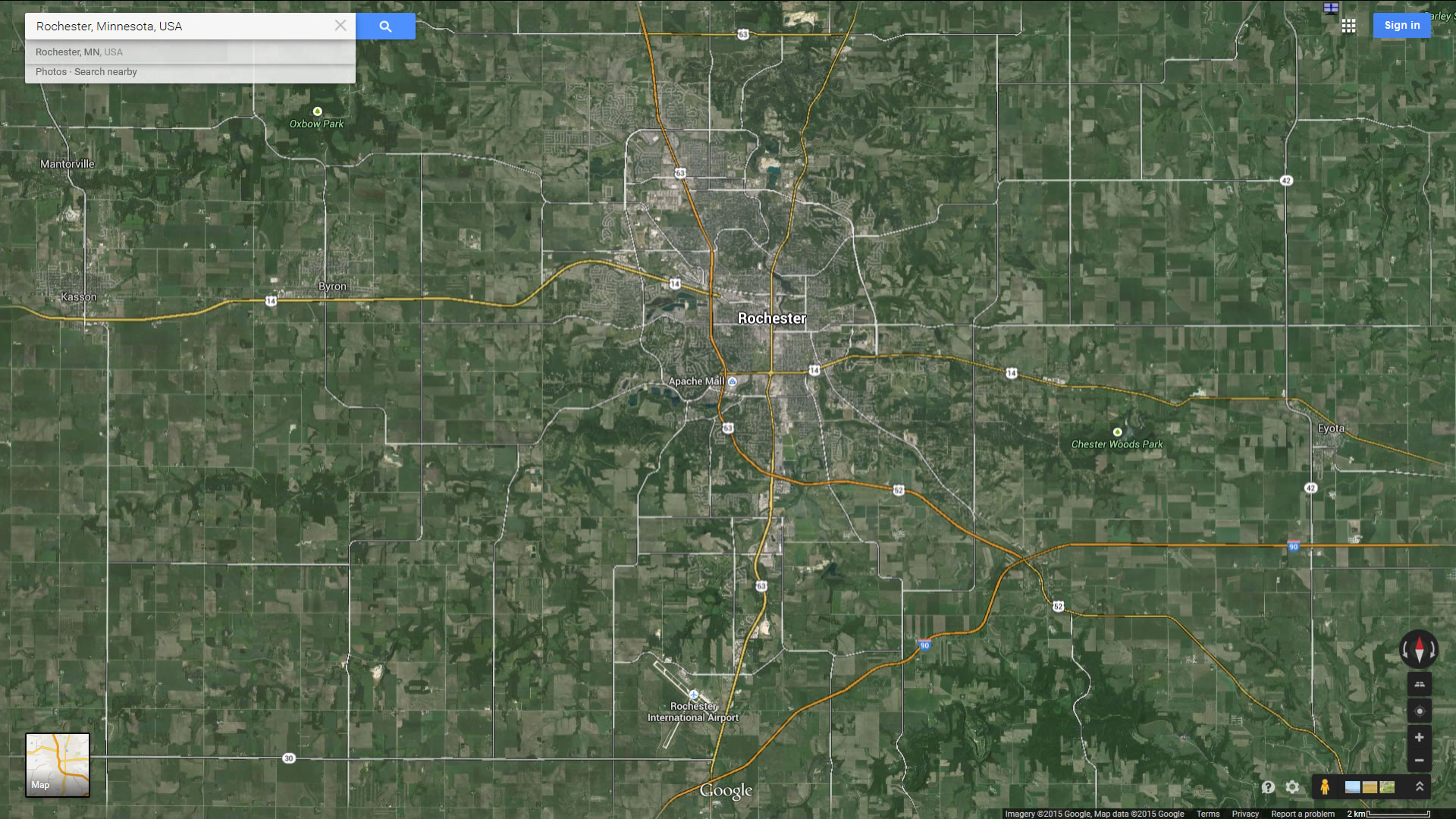1456x819 pixels.
Task: Open Report a problem
Action: (x=1302, y=814)
